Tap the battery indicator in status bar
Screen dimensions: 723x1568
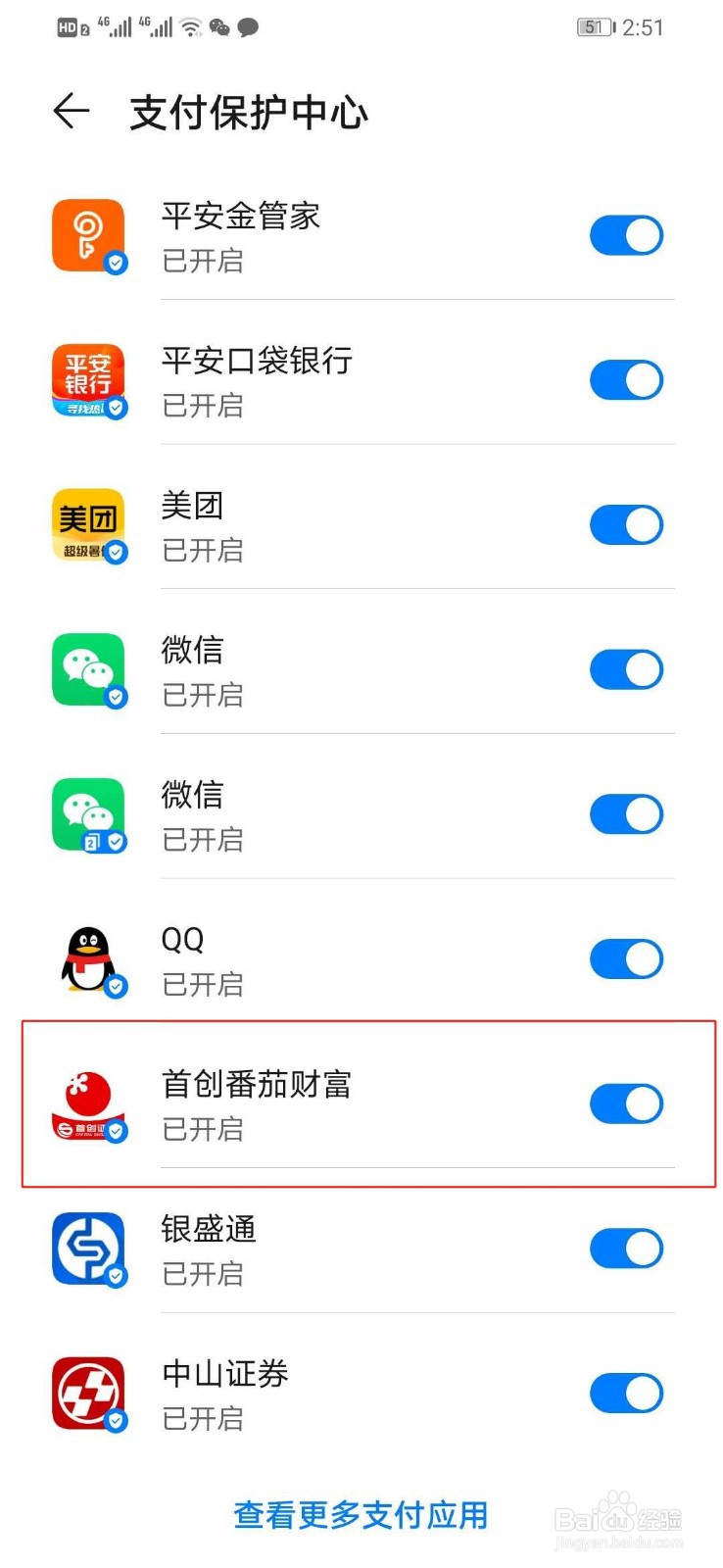coord(595,27)
